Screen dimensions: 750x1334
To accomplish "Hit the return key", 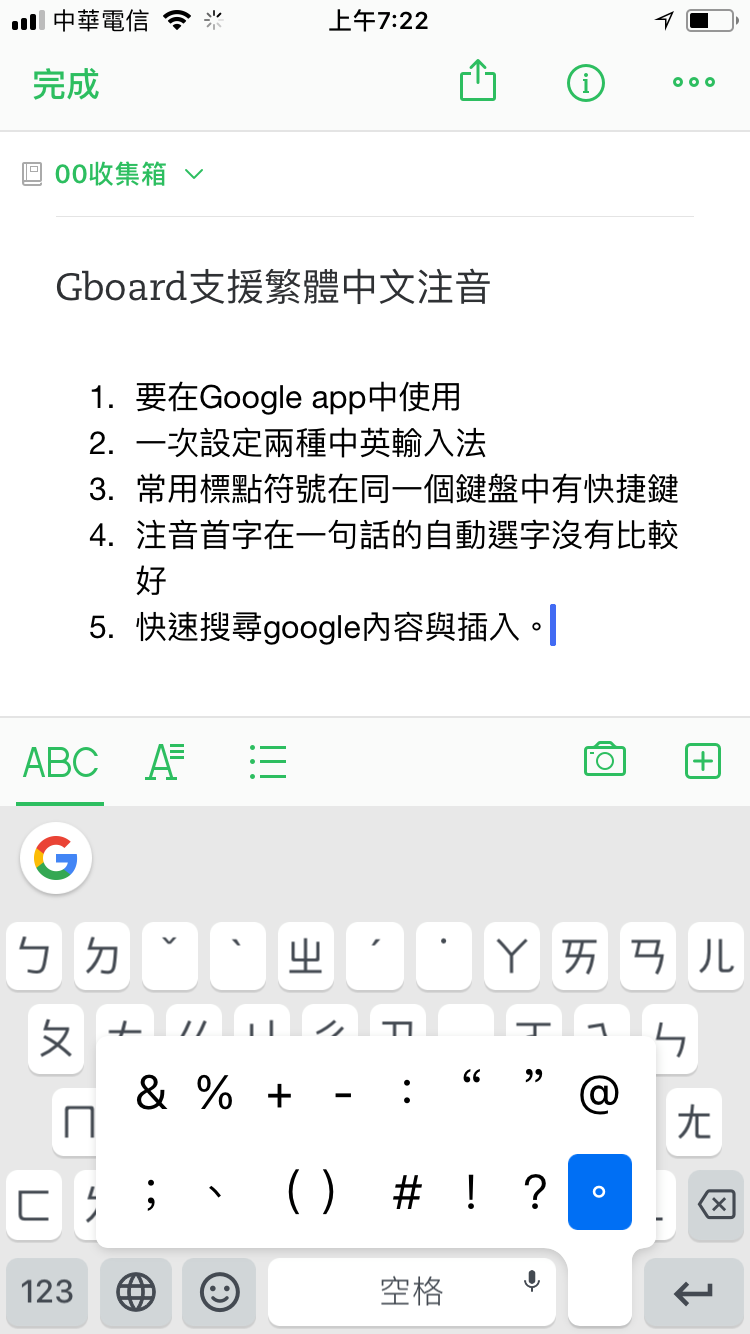I will click(694, 1291).
